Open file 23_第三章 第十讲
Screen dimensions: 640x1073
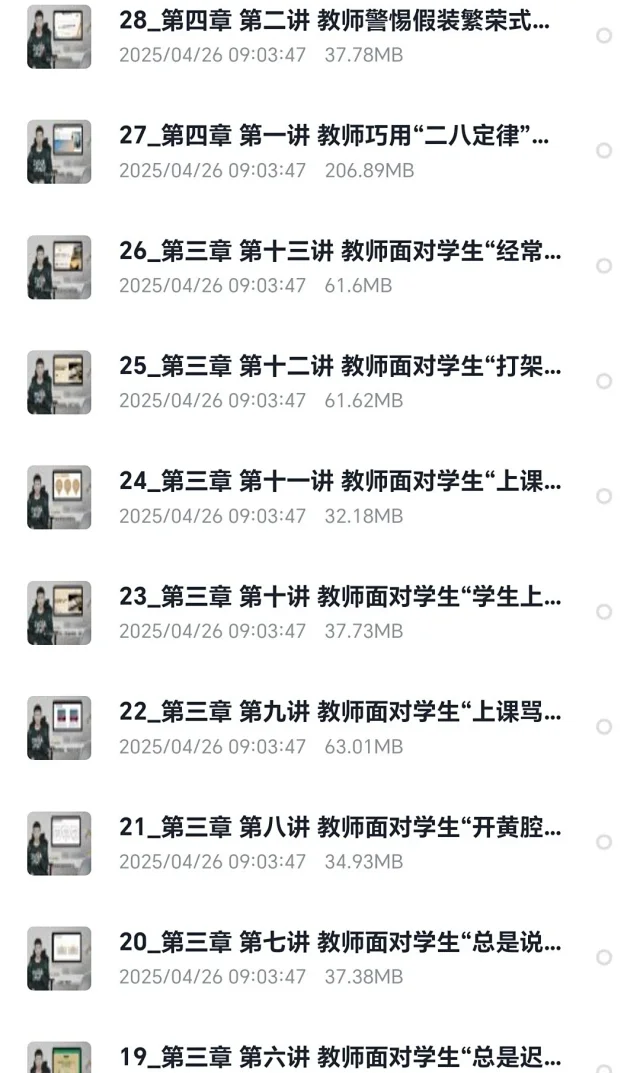[x=340, y=596]
